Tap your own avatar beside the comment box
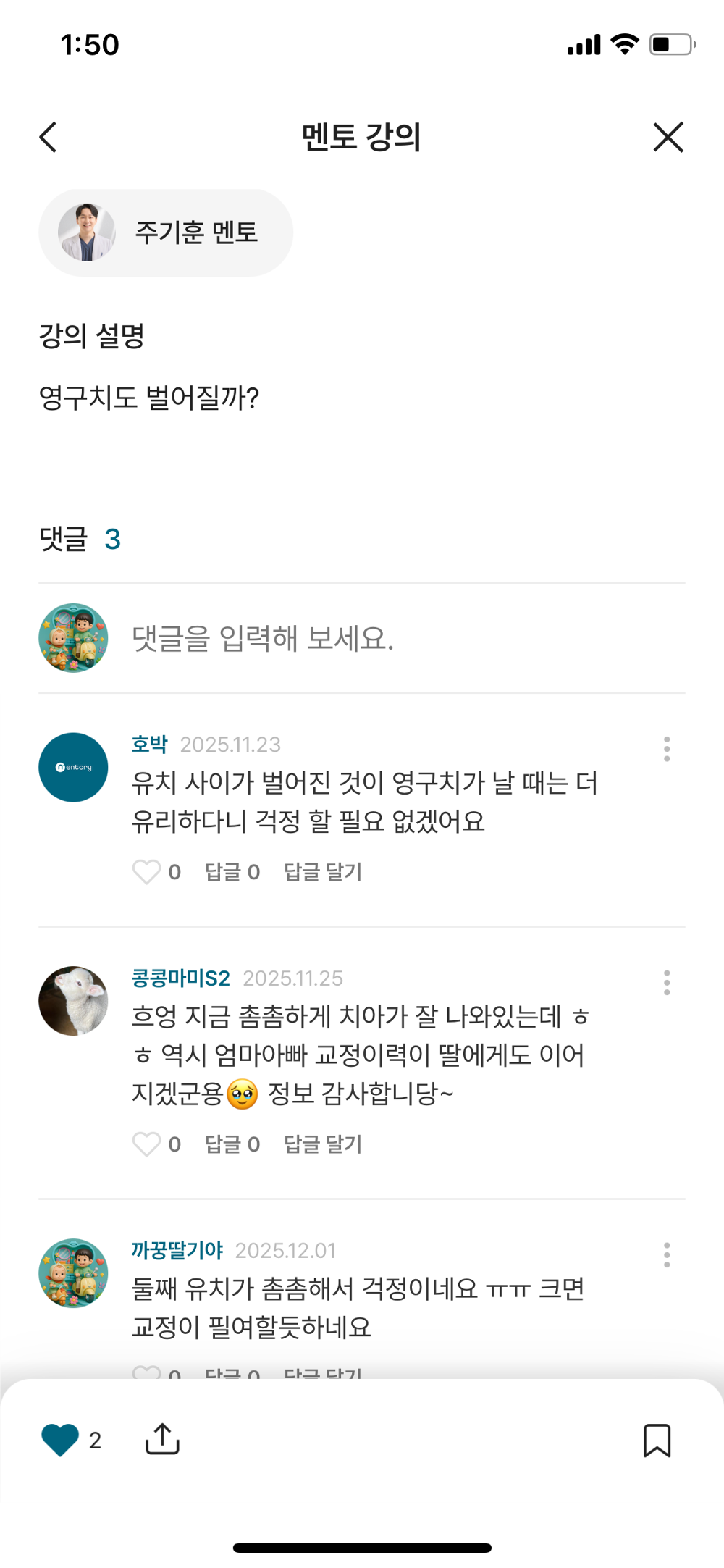Viewport: 724px width, 1568px height. pos(72,639)
